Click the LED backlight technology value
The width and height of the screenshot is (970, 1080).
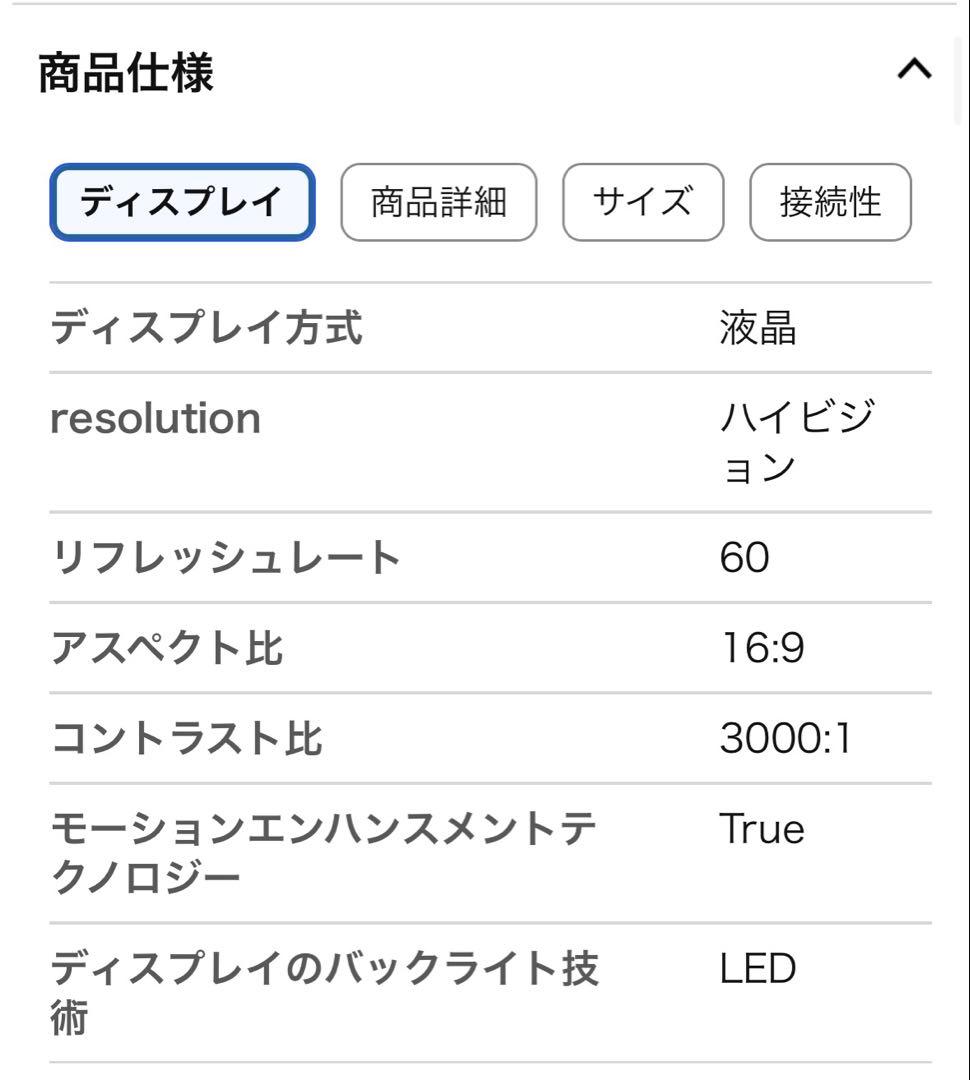click(x=756, y=968)
